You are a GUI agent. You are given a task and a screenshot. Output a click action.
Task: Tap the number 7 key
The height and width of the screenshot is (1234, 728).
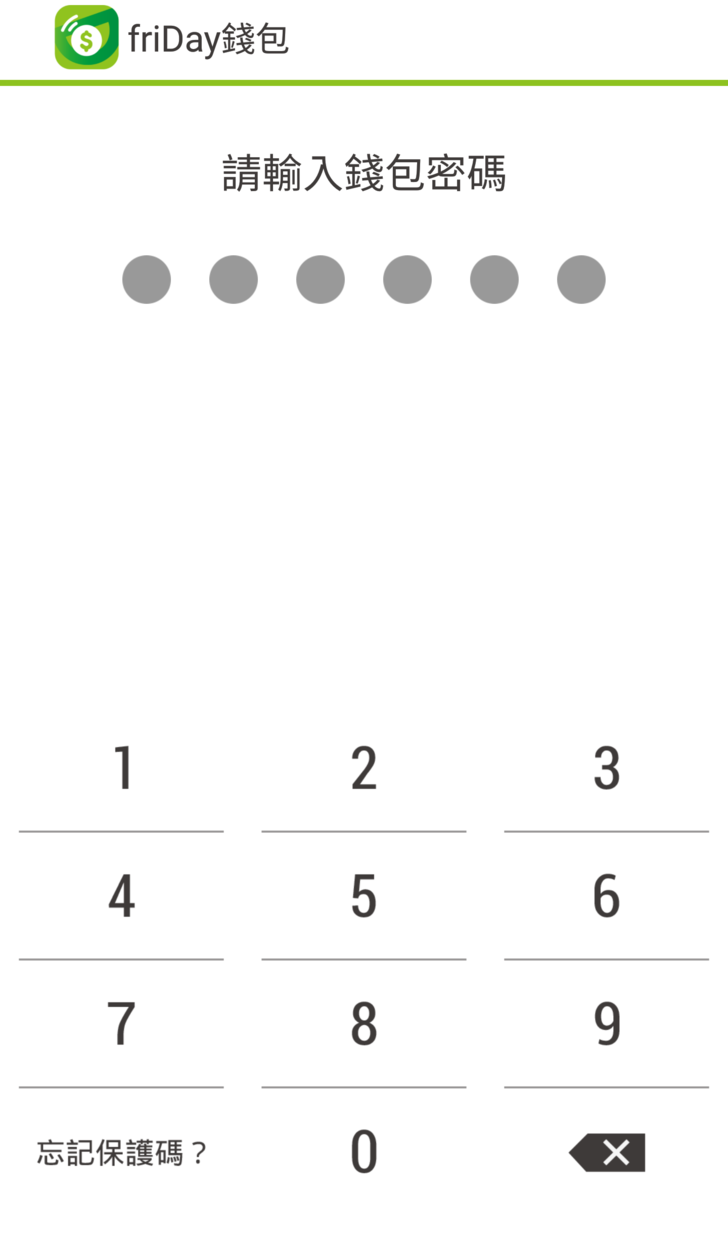(122, 1024)
